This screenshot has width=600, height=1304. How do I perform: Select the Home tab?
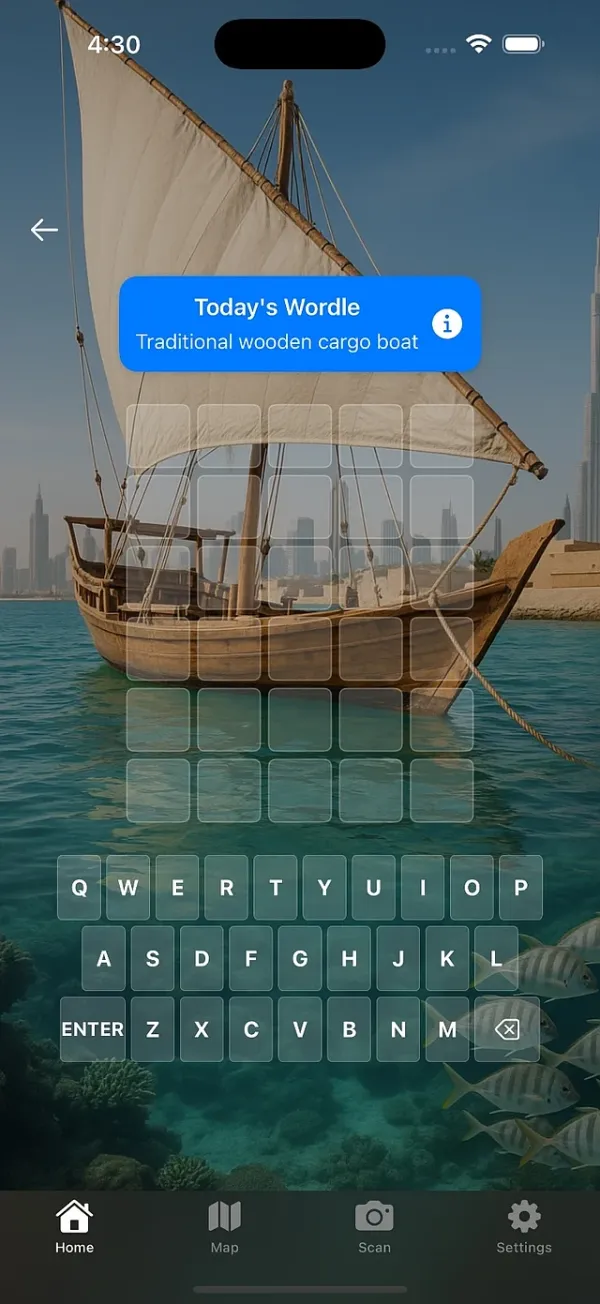[x=75, y=1227]
